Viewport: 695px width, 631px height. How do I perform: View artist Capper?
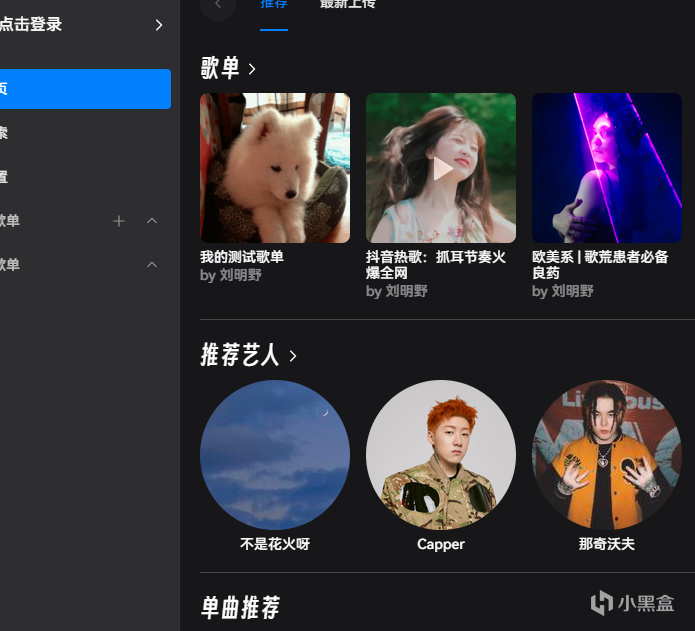[x=441, y=455]
